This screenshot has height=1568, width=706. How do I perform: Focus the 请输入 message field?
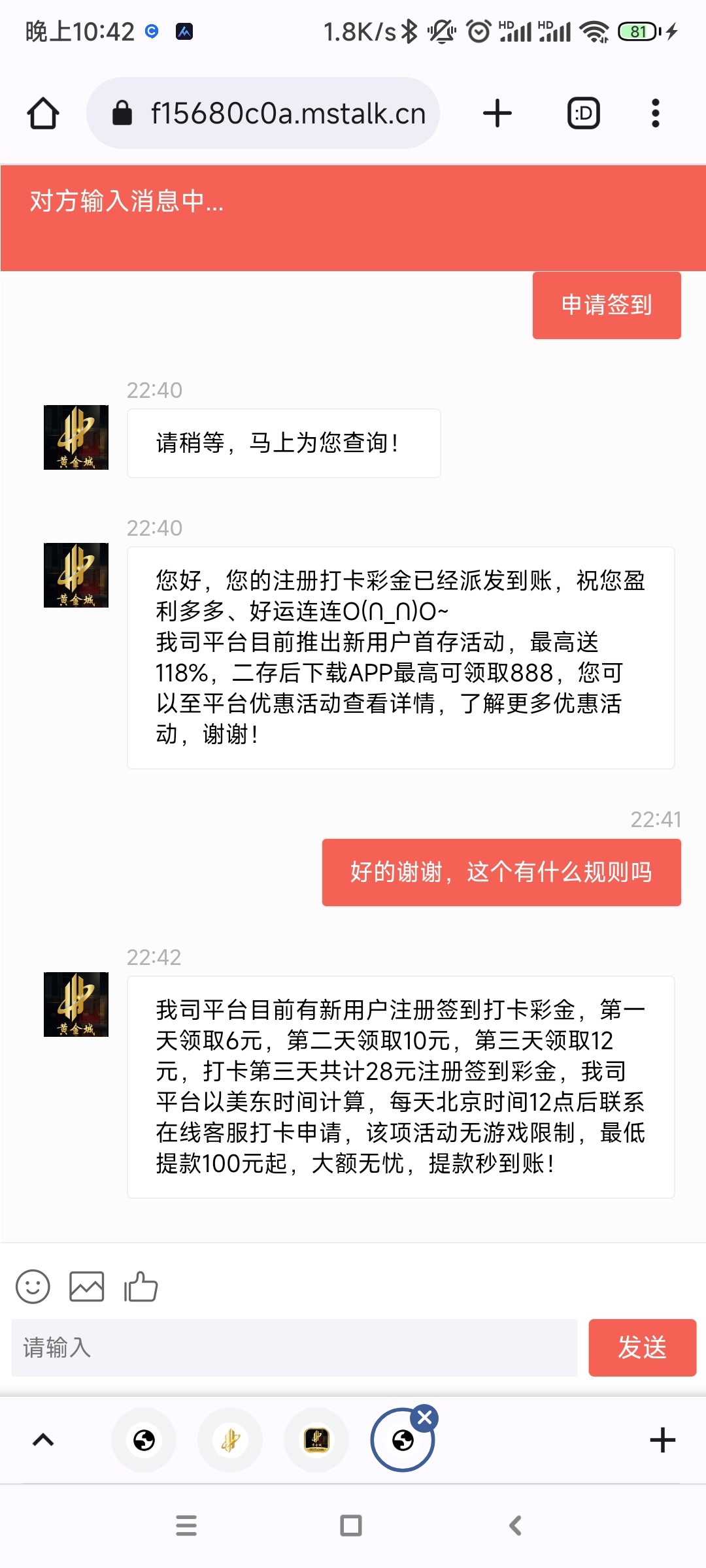(x=294, y=1347)
